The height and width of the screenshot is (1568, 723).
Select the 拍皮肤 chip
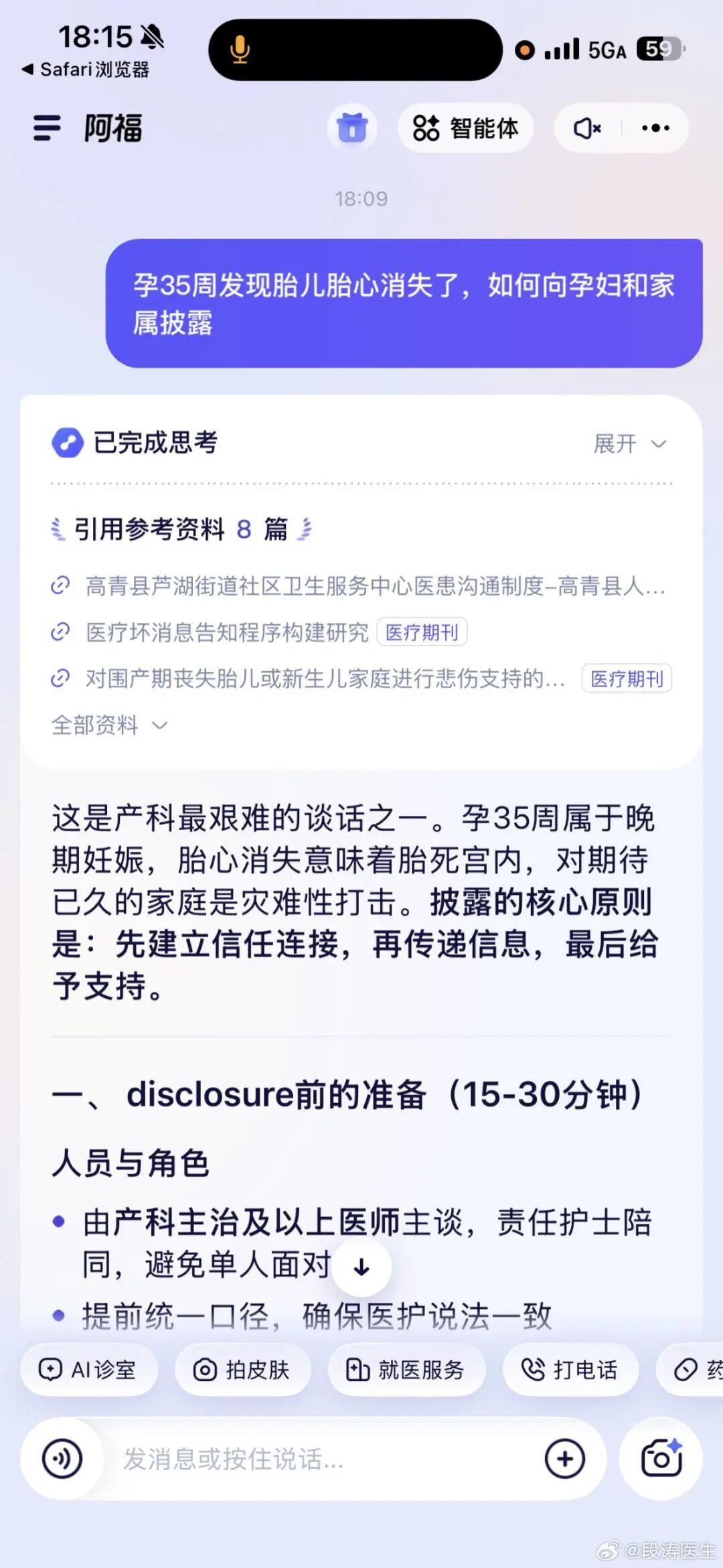[243, 1370]
